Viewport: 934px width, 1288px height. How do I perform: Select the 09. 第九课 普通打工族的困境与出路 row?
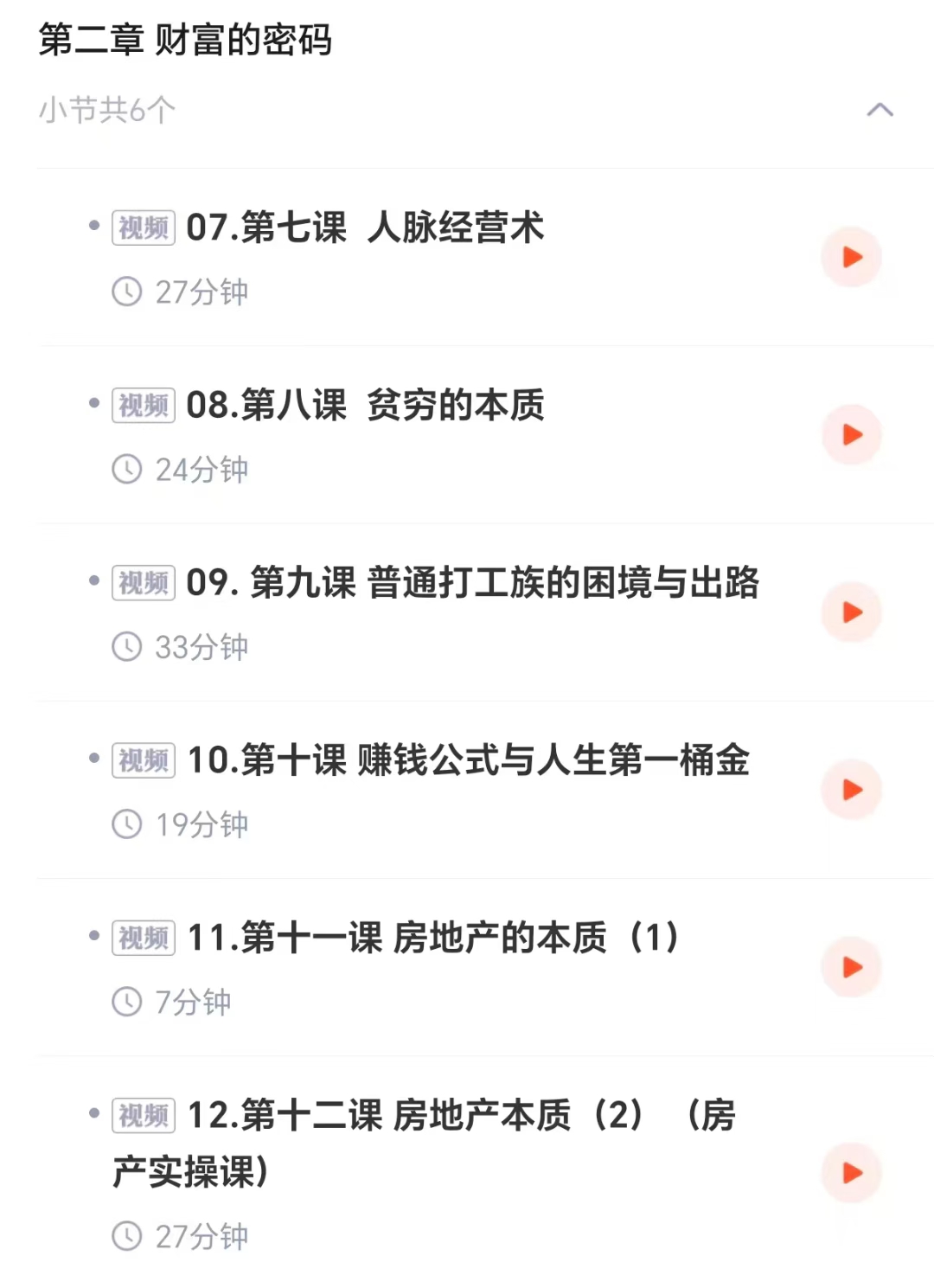click(472, 583)
